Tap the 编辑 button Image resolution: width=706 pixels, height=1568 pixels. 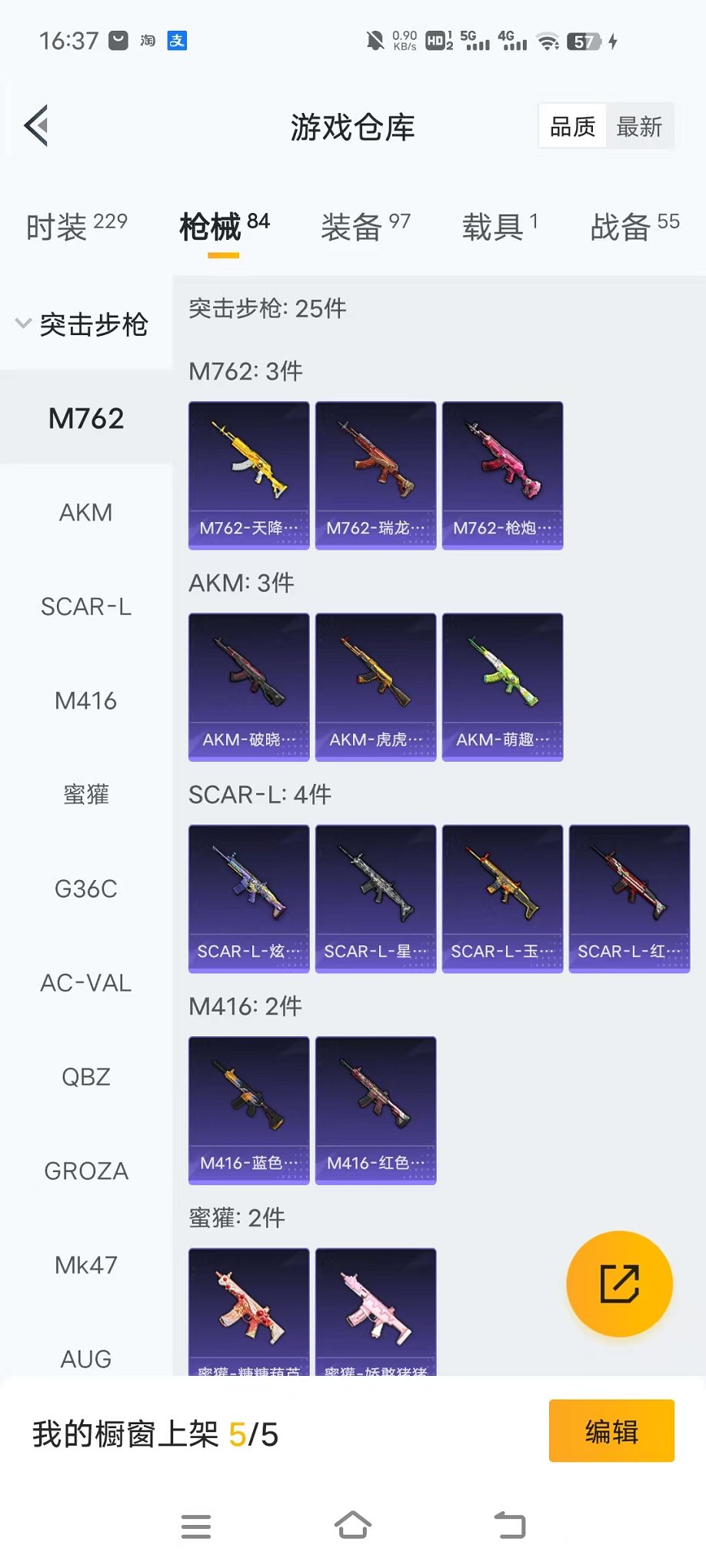(611, 1432)
